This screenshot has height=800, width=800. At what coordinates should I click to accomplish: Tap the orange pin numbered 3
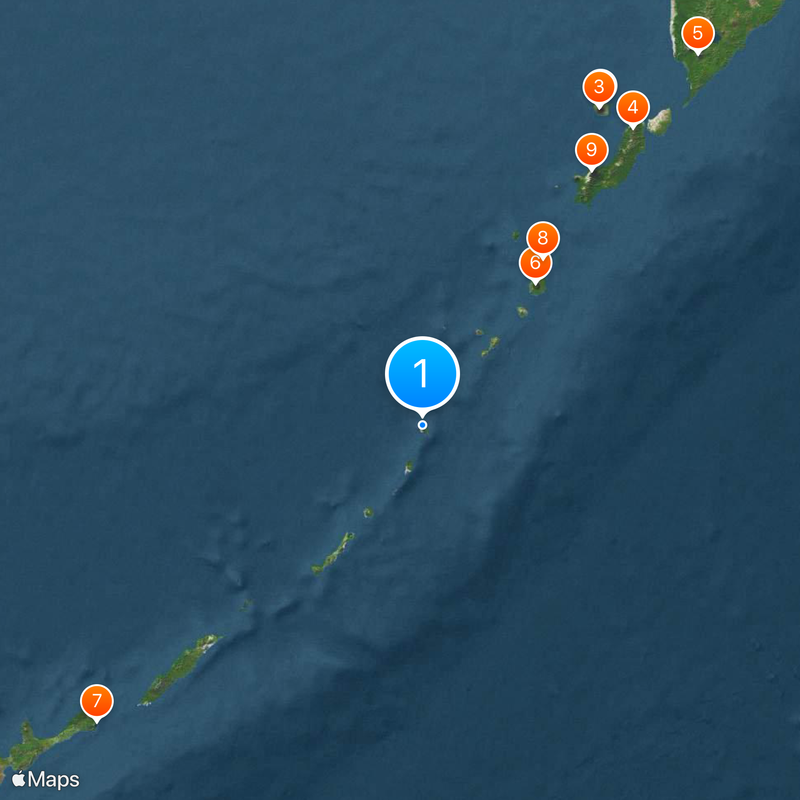tap(599, 87)
